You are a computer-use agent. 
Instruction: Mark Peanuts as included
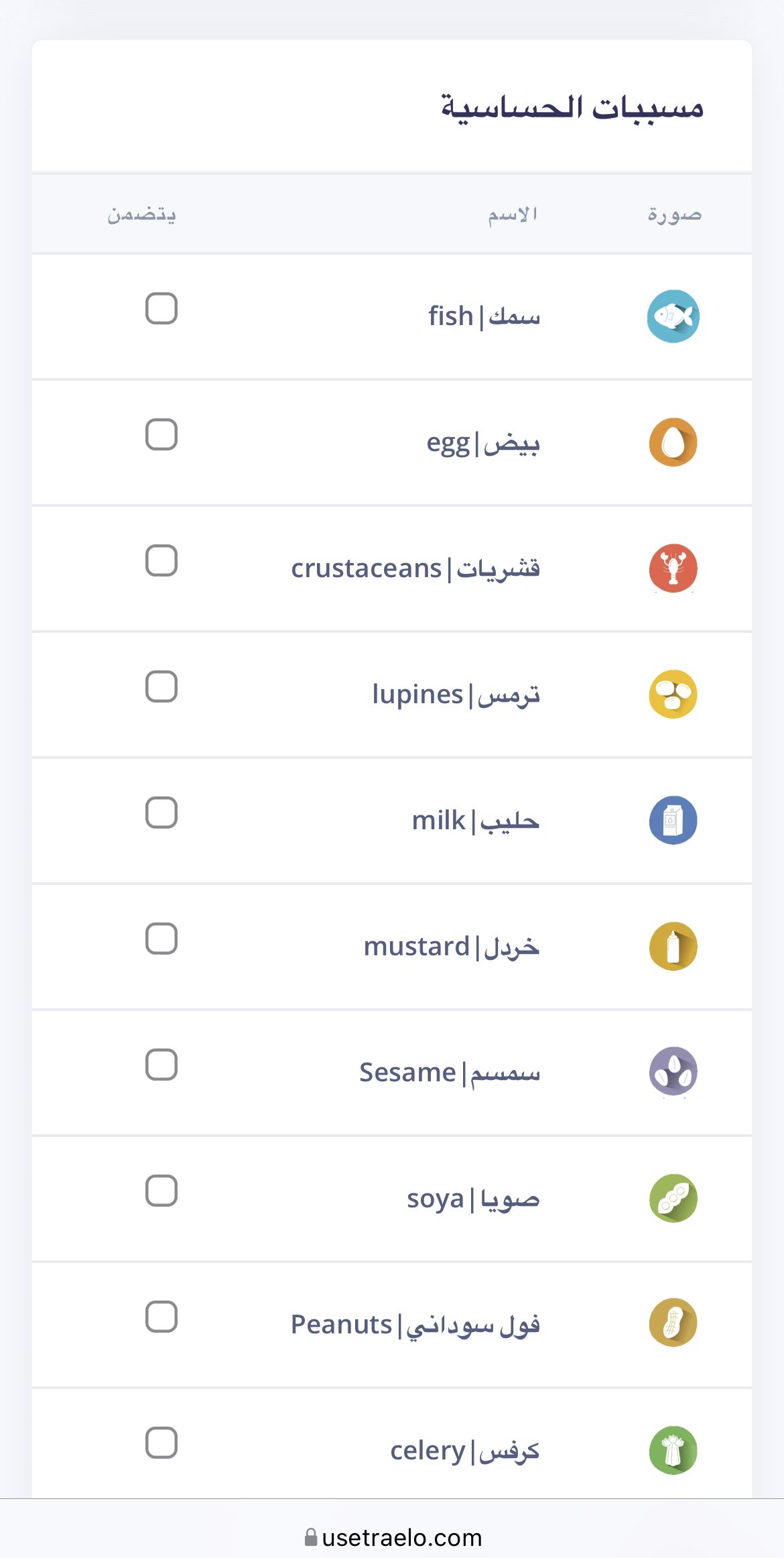(x=161, y=1317)
